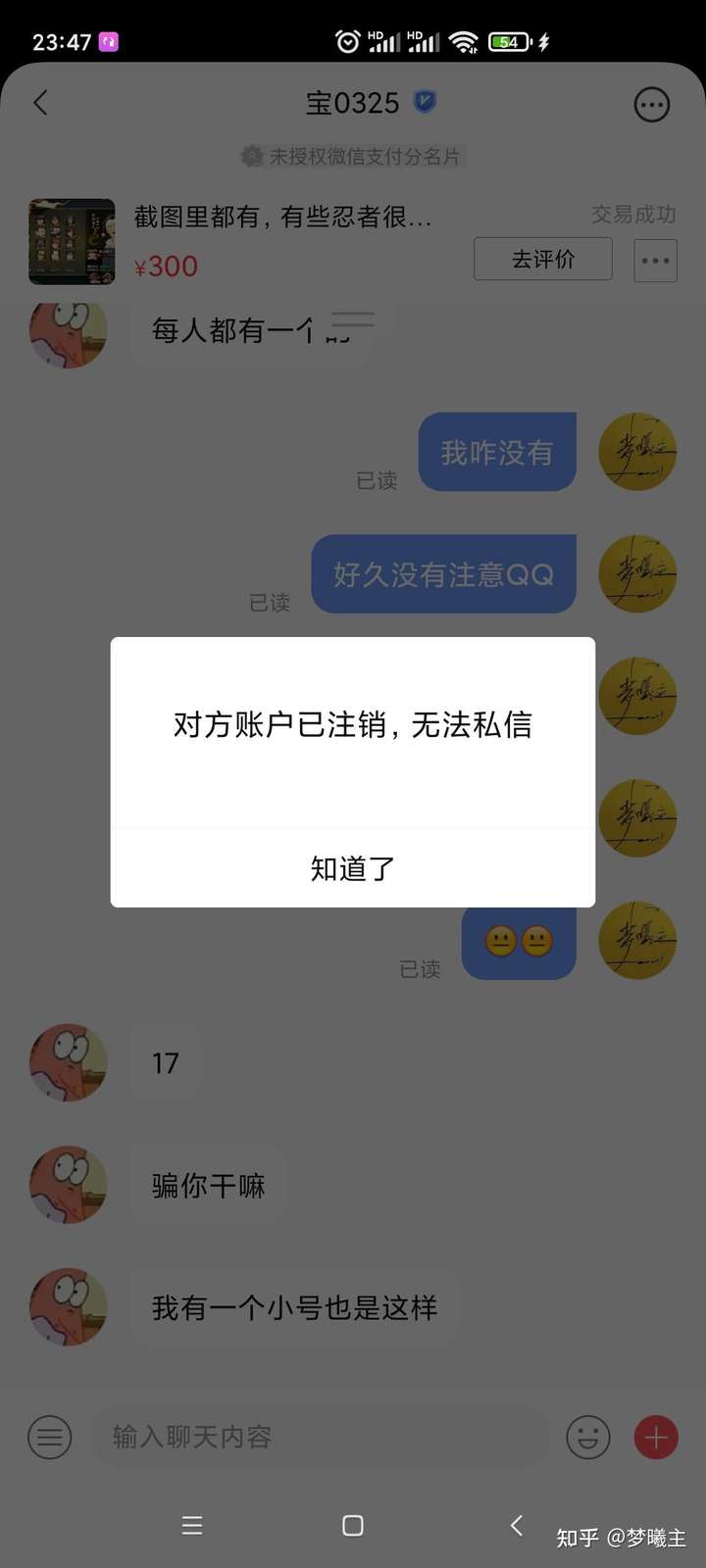Open chat settings via top-right ellipsis icon

pyautogui.click(x=651, y=104)
